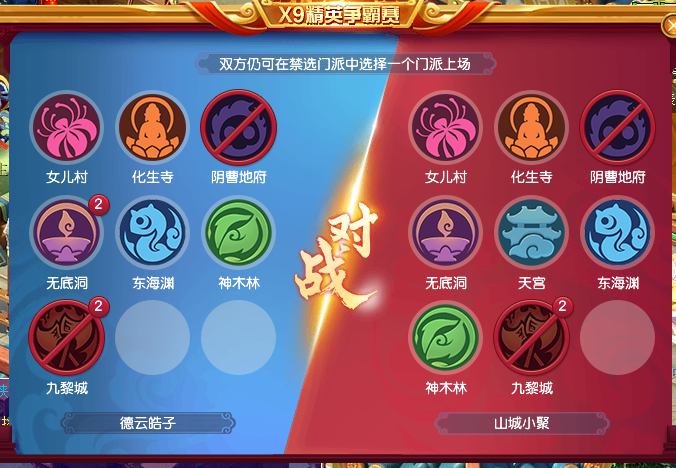Pick 无底洞 on 德云皓子's side
This screenshot has width=676, height=468.
pos(67,232)
